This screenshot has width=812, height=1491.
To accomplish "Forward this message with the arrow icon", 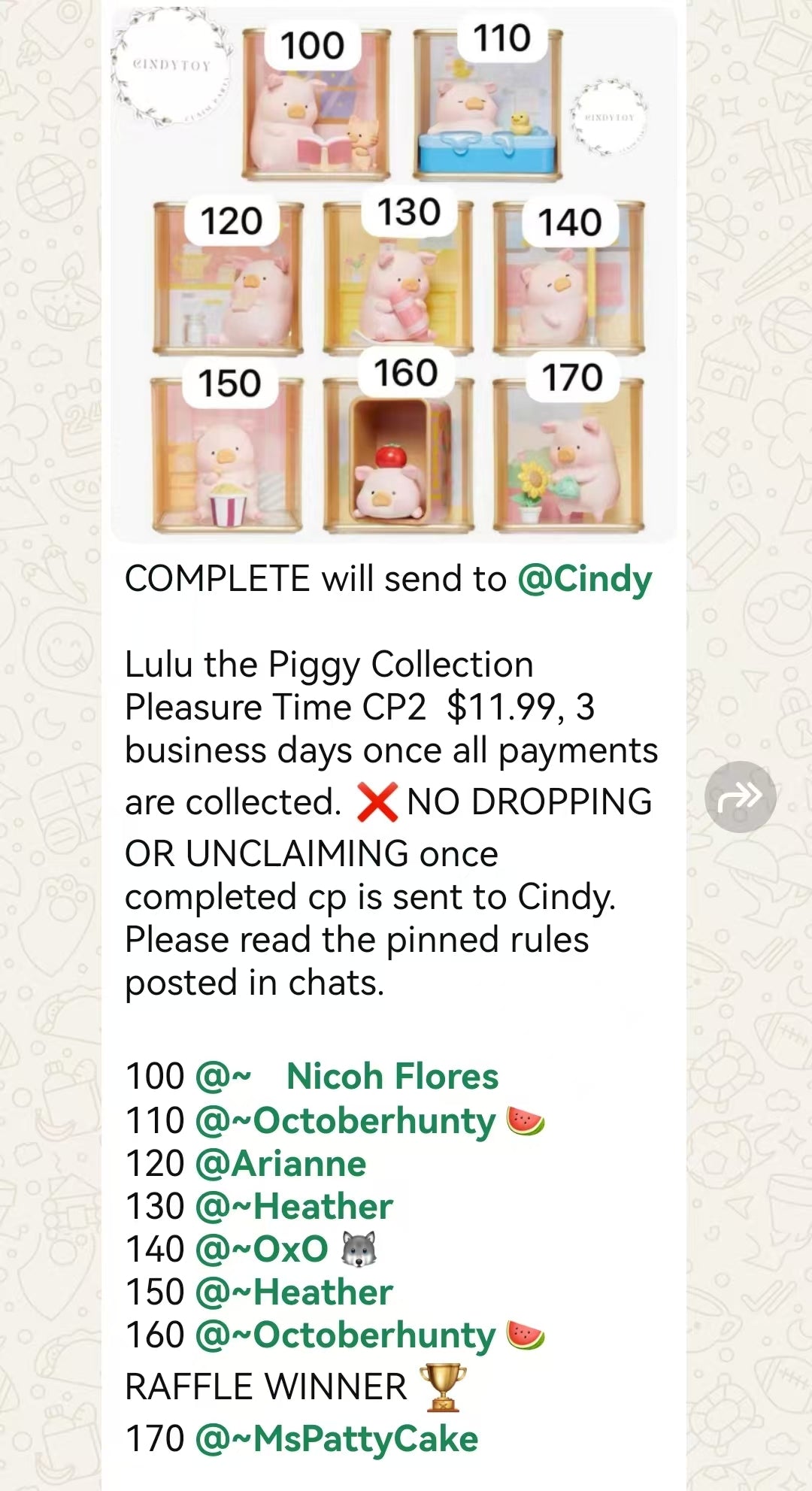I will [x=740, y=796].
